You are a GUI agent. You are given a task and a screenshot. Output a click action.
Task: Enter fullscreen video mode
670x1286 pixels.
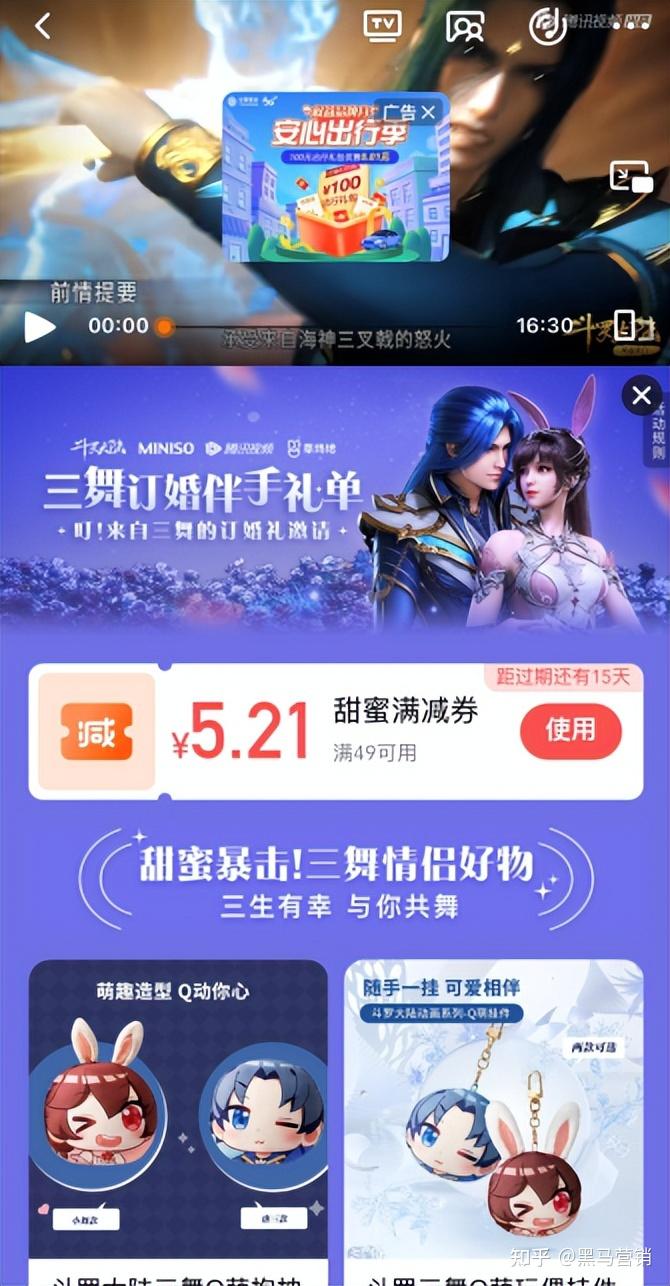point(624,325)
